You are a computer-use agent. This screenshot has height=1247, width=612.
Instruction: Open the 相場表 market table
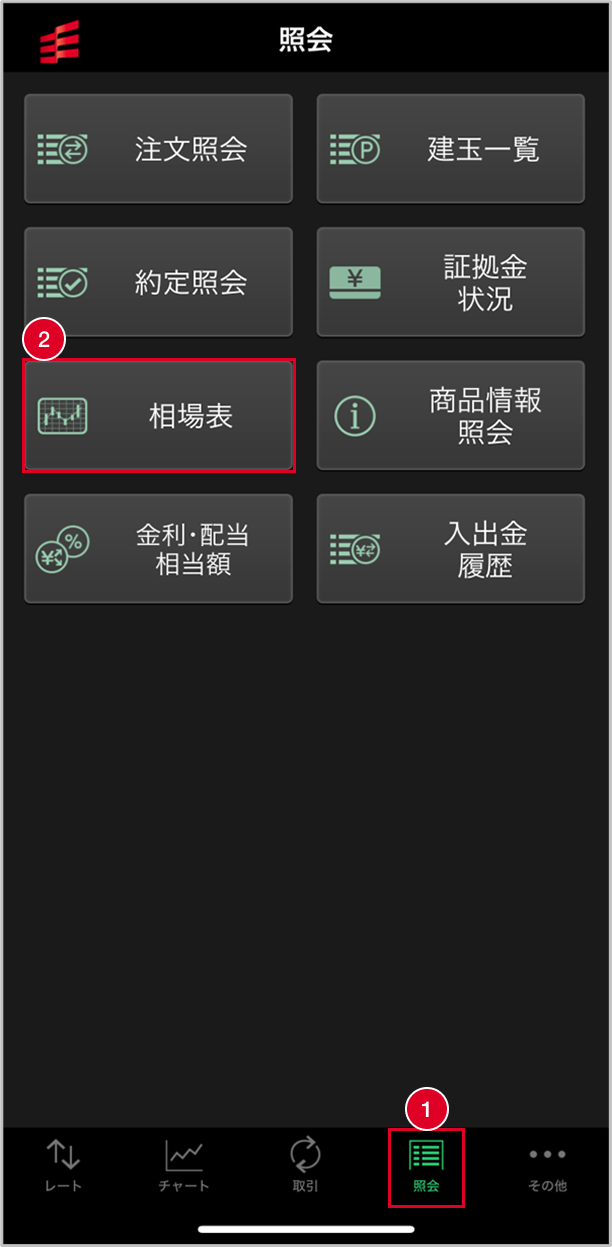coord(158,415)
